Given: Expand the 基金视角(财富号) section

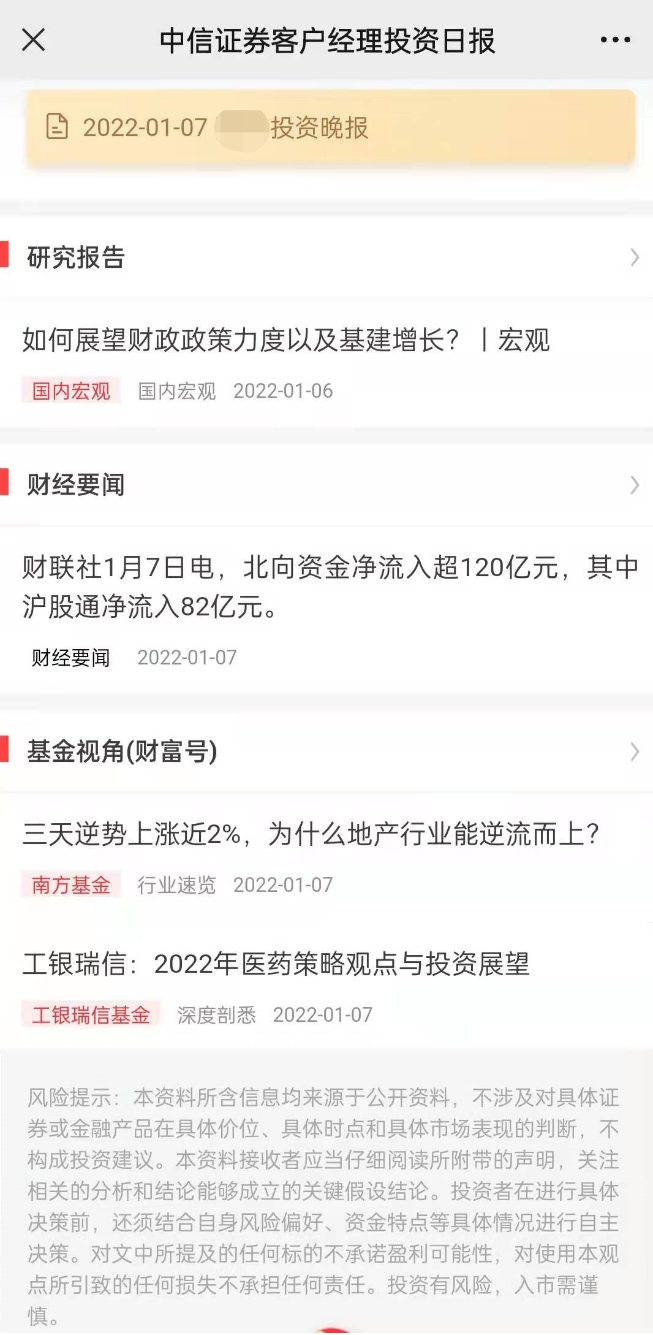Looking at the screenshot, I should [x=326, y=751].
